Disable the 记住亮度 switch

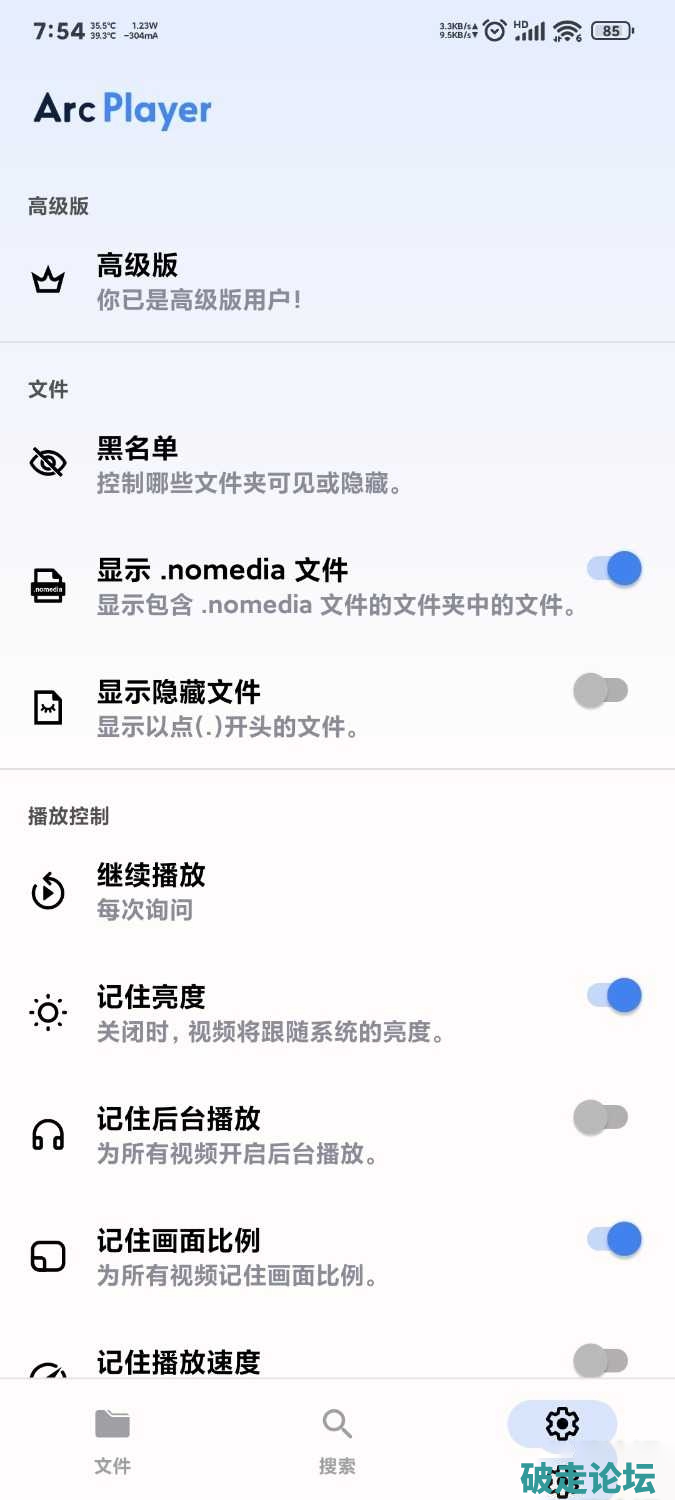click(x=613, y=995)
